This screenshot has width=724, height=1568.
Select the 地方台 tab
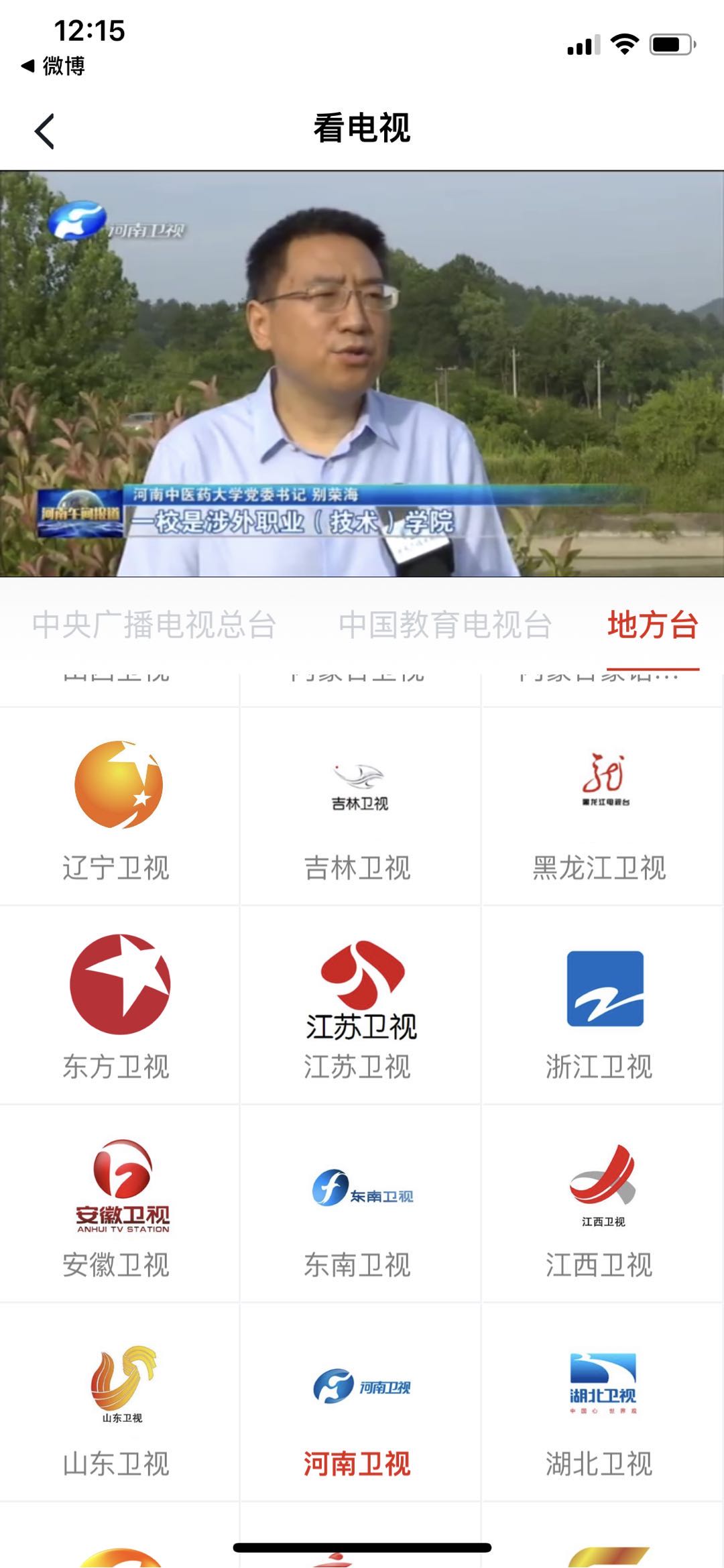coord(652,625)
